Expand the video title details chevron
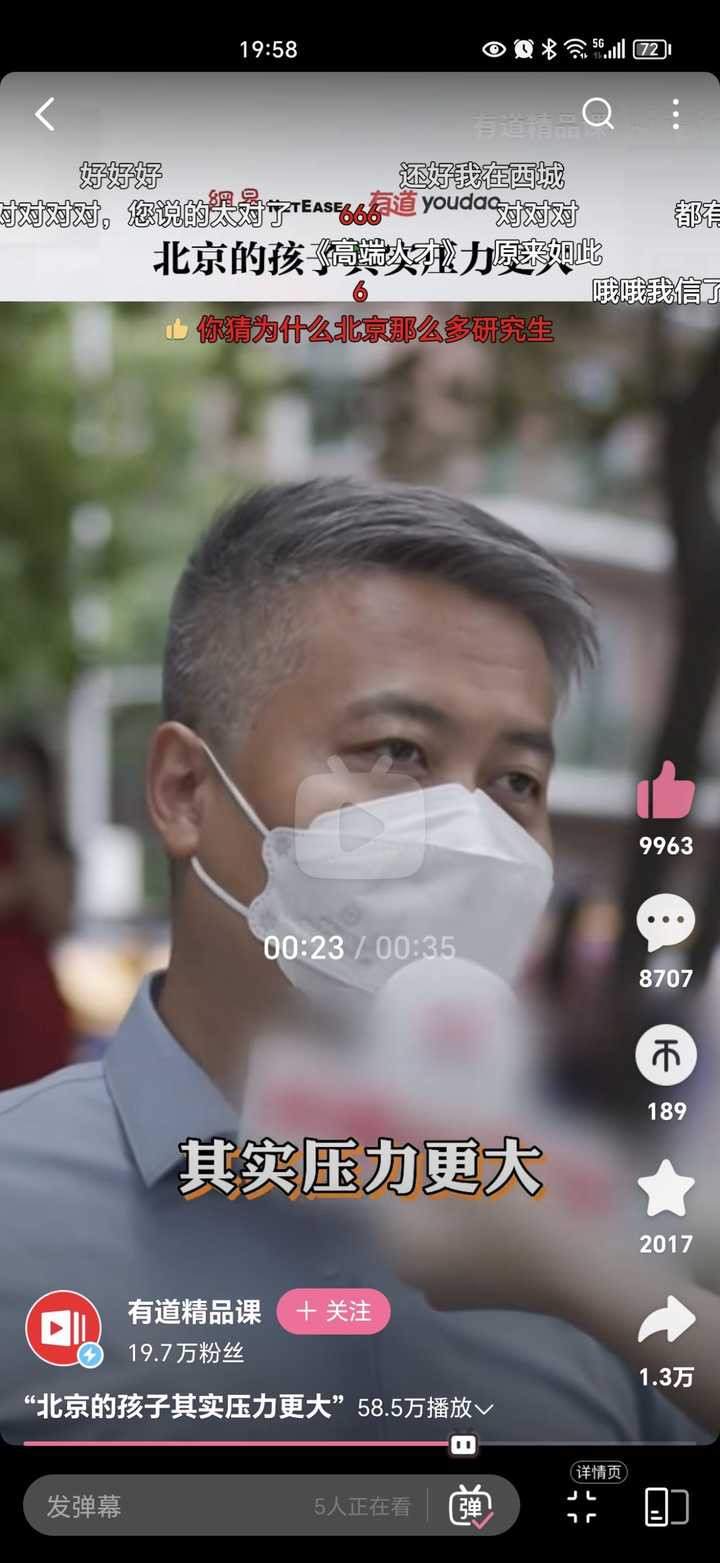Screen dimensions: 720x1563 [485, 1409]
